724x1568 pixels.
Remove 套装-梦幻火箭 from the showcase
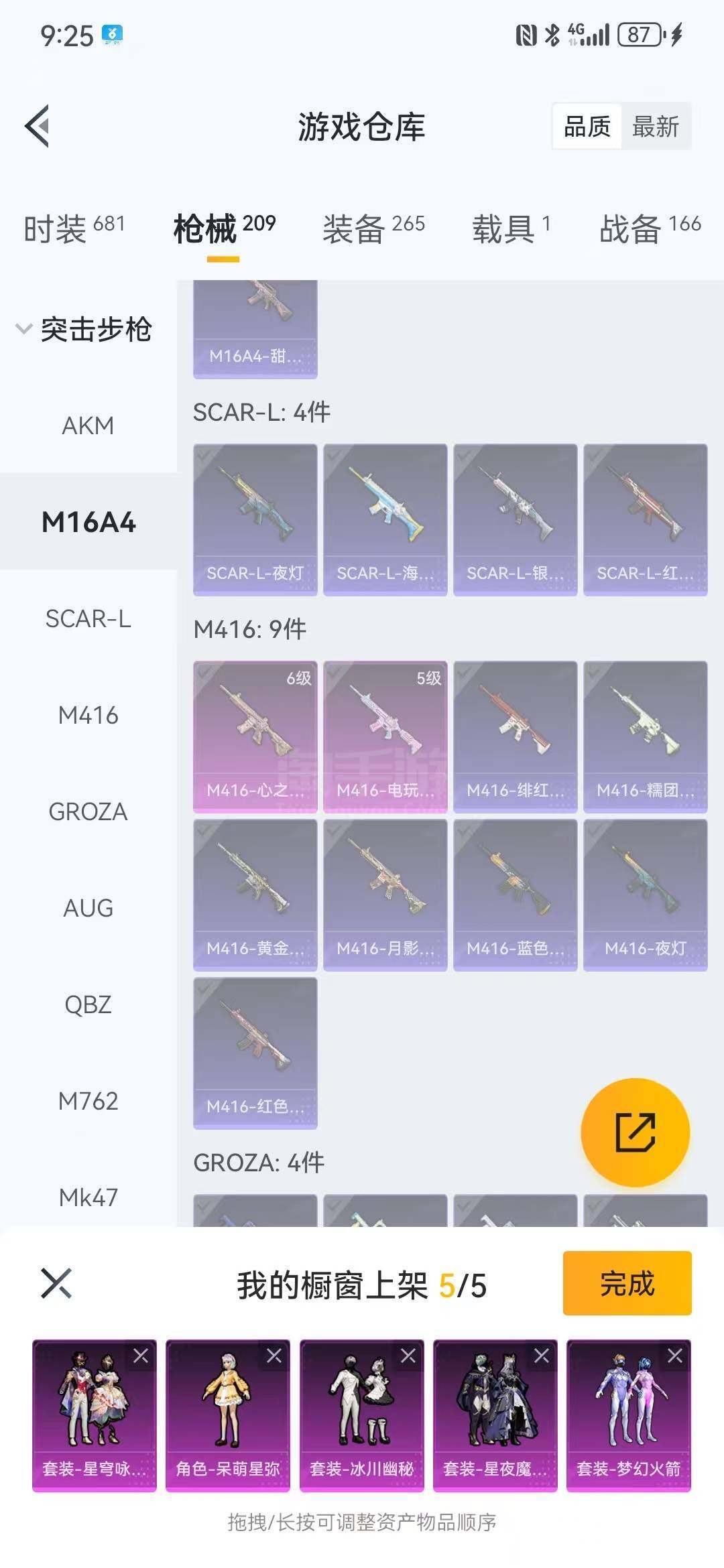[675, 1356]
